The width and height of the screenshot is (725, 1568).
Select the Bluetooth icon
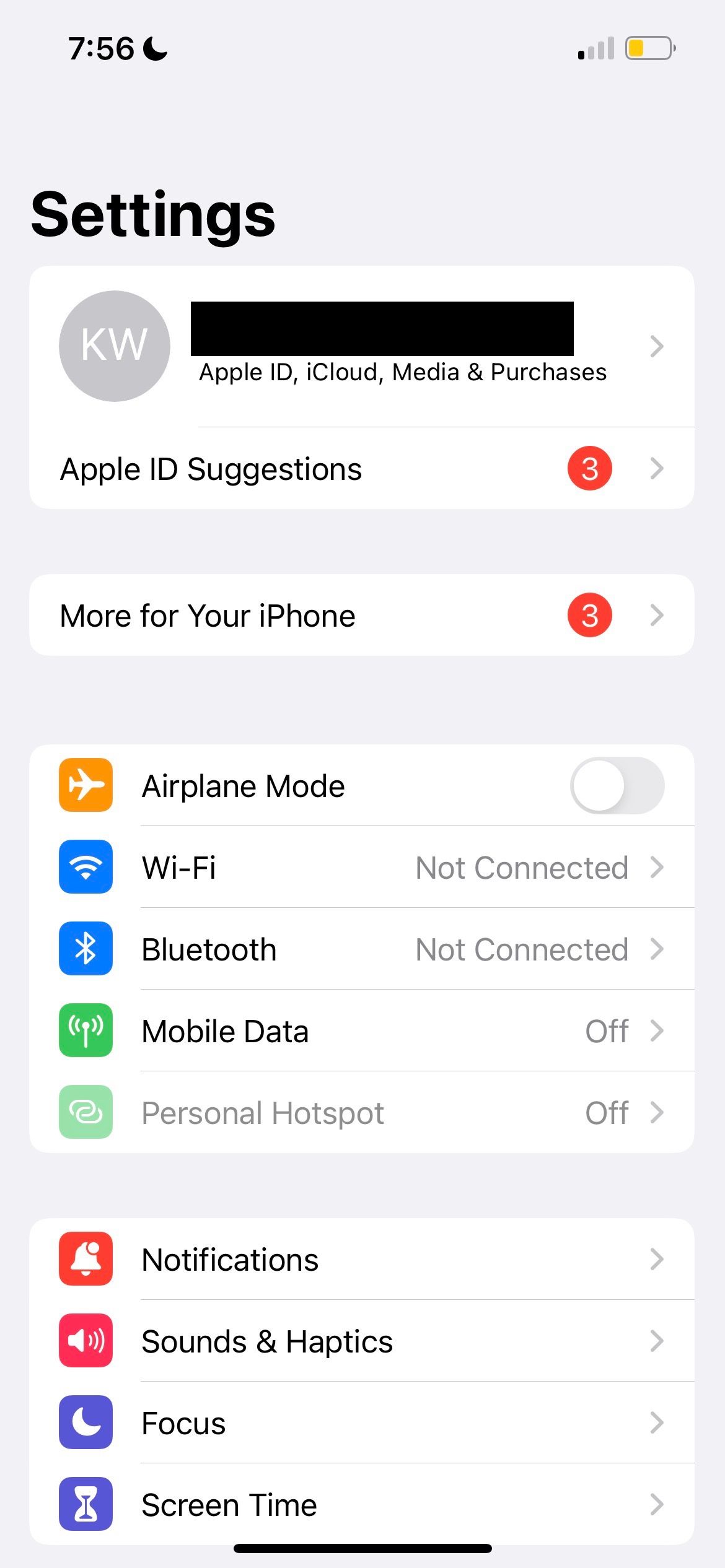[x=85, y=949]
